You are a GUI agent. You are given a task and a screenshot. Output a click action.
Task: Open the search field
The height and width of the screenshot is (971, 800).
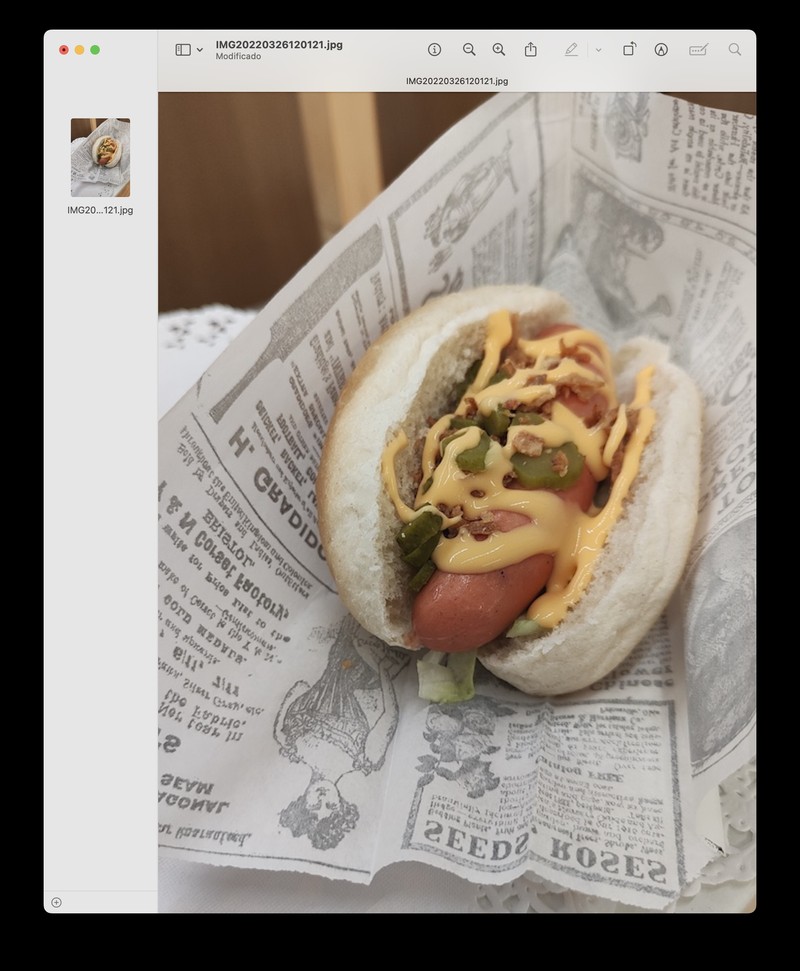click(x=735, y=50)
